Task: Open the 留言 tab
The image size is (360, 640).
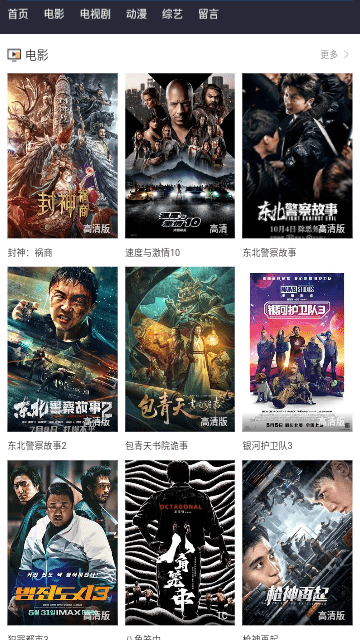Action: (x=209, y=14)
